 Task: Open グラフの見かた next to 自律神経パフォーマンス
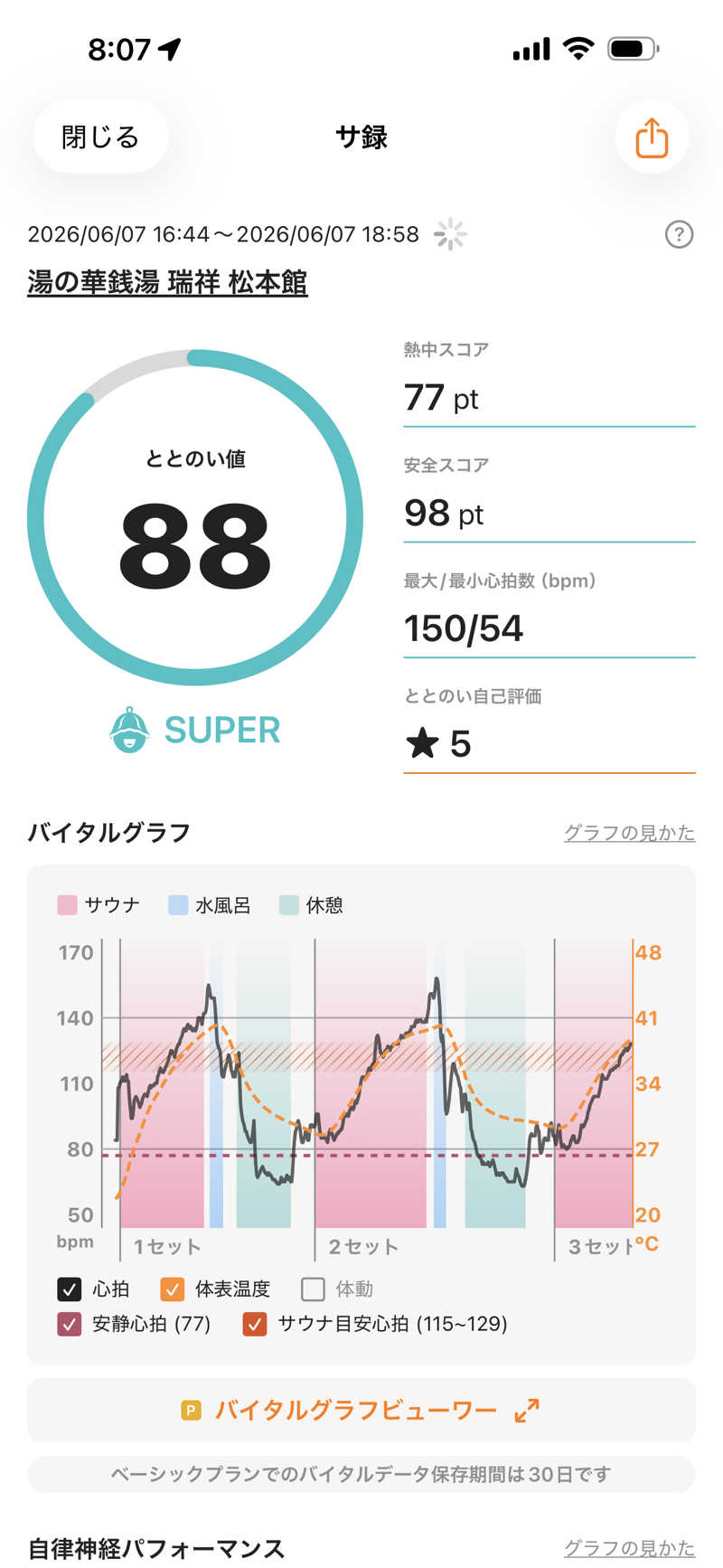click(x=629, y=1547)
